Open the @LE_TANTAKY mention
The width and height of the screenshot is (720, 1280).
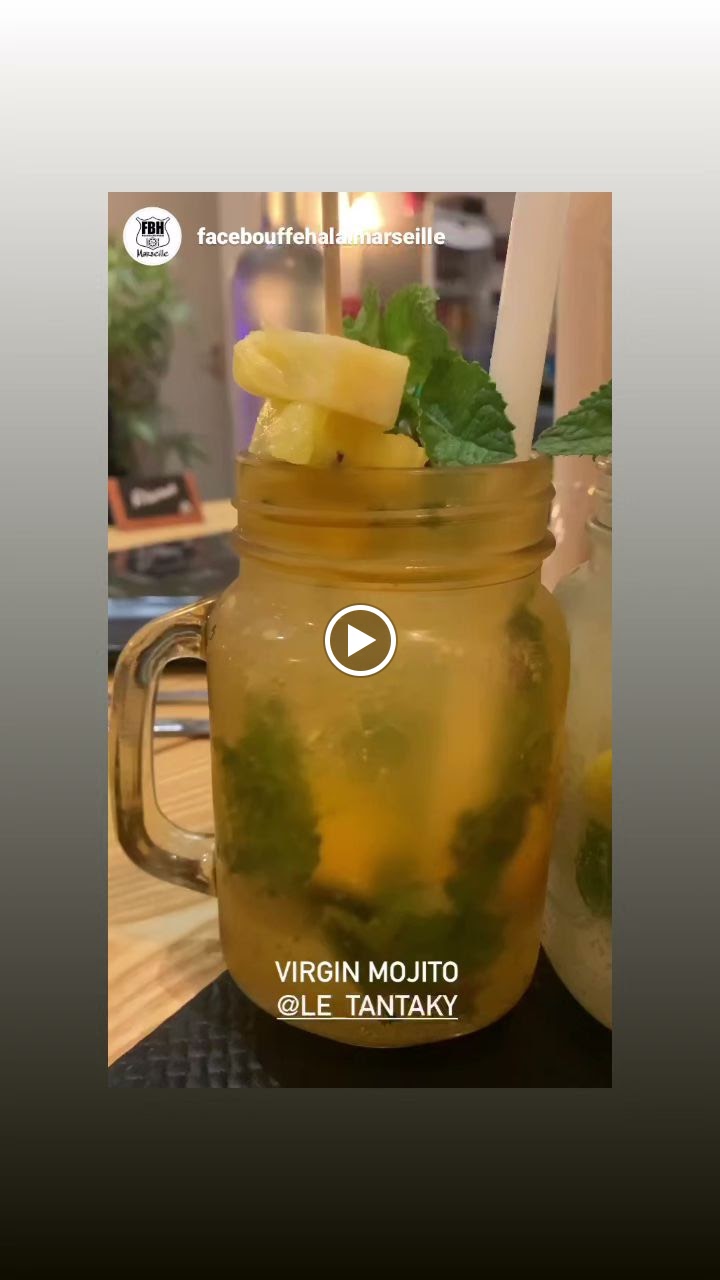point(367,1005)
